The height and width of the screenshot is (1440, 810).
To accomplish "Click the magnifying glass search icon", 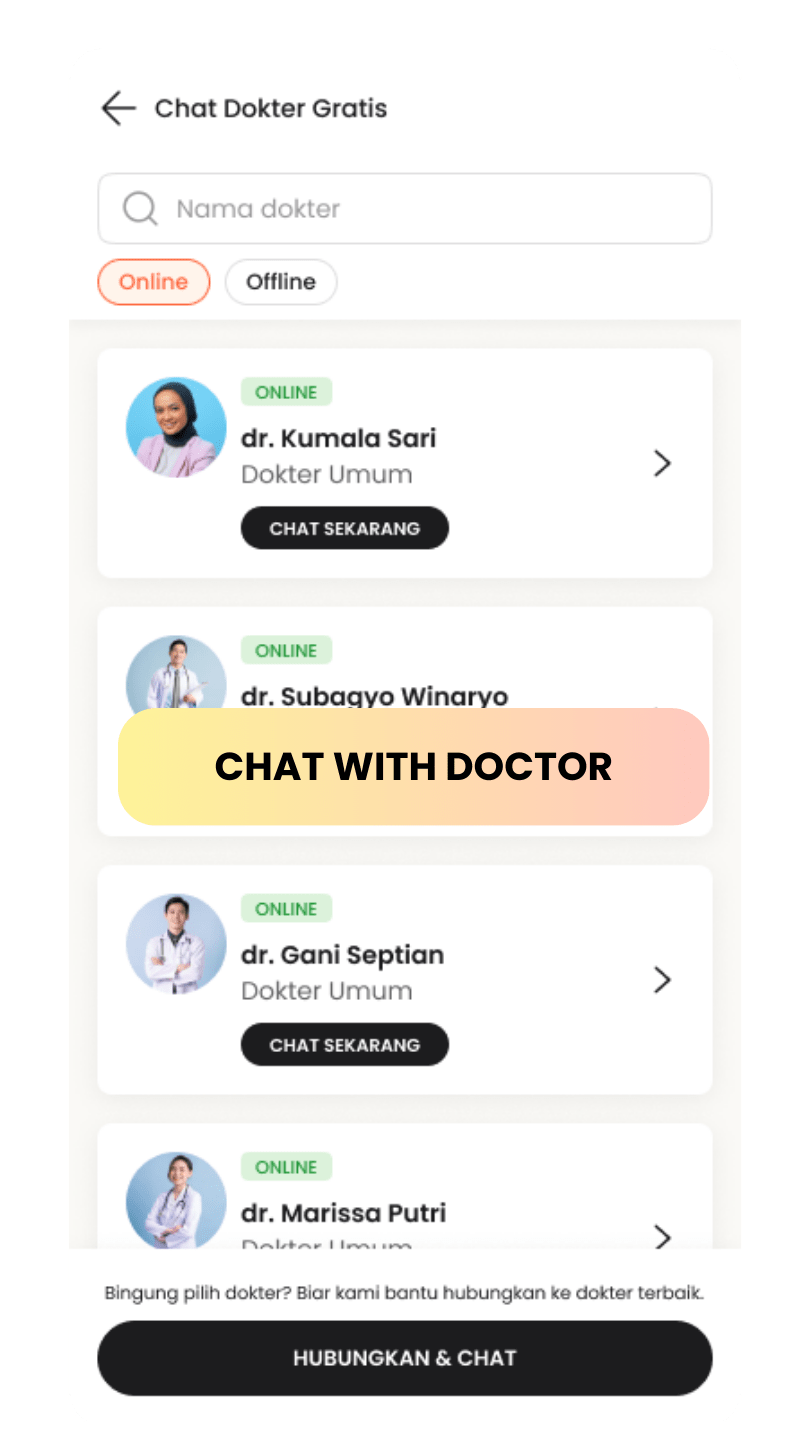I will (x=140, y=208).
